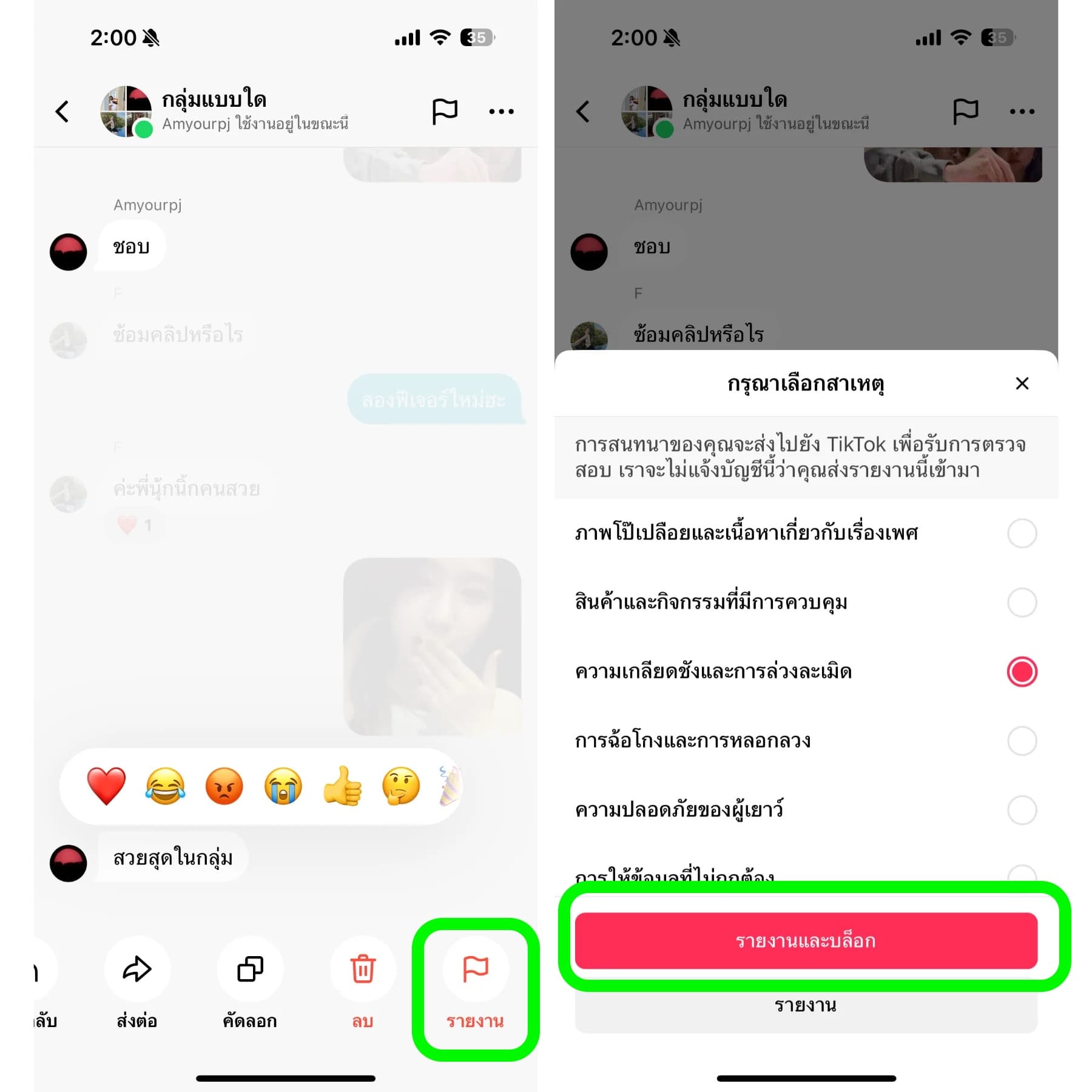This screenshot has height=1092, width=1092.
Task: Select ความปลอดภัยของผู้เยาว์ as reason
Action: pyautogui.click(x=1022, y=810)
